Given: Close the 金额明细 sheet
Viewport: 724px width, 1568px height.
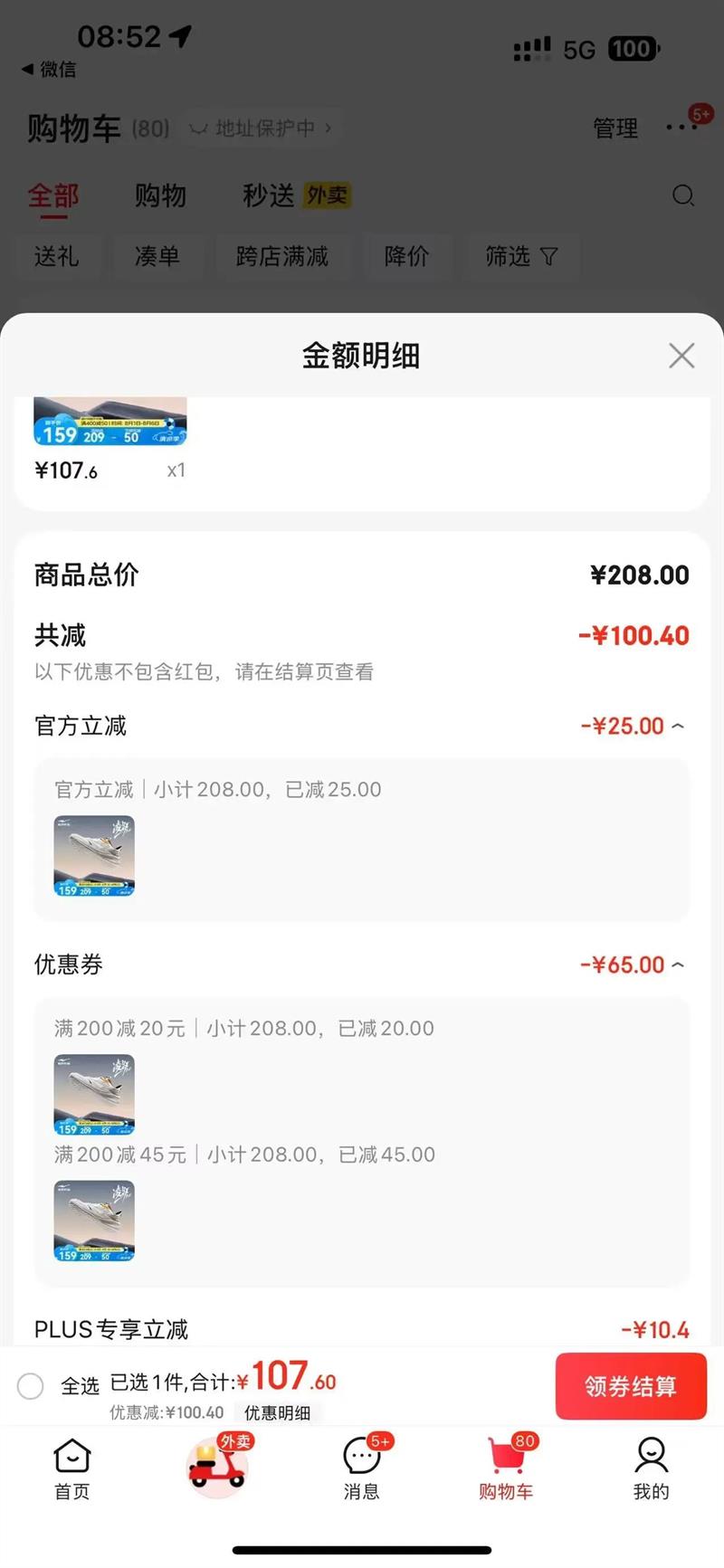Looking at the screenshot, I should coord(681,356).
